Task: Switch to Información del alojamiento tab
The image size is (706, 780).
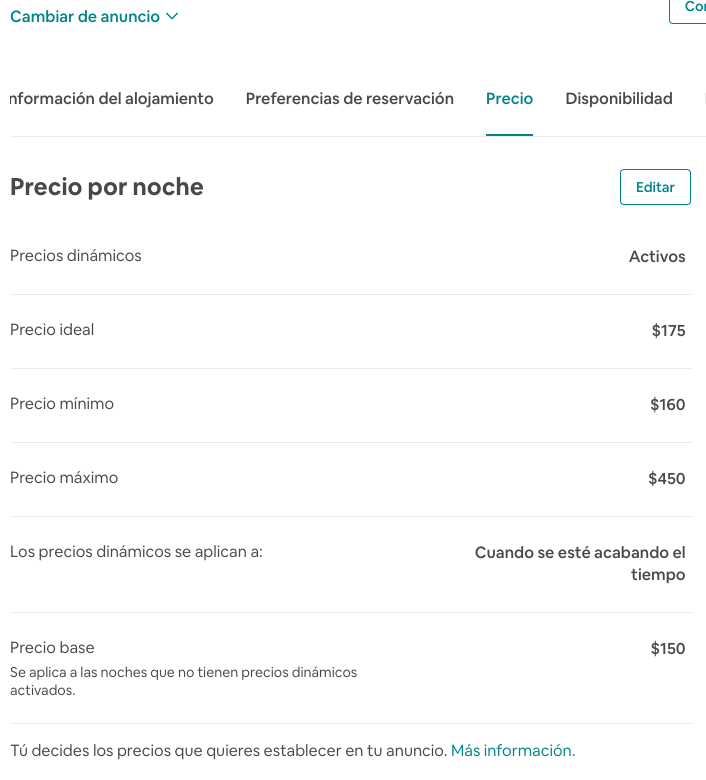Action: (x=111, y=99)
